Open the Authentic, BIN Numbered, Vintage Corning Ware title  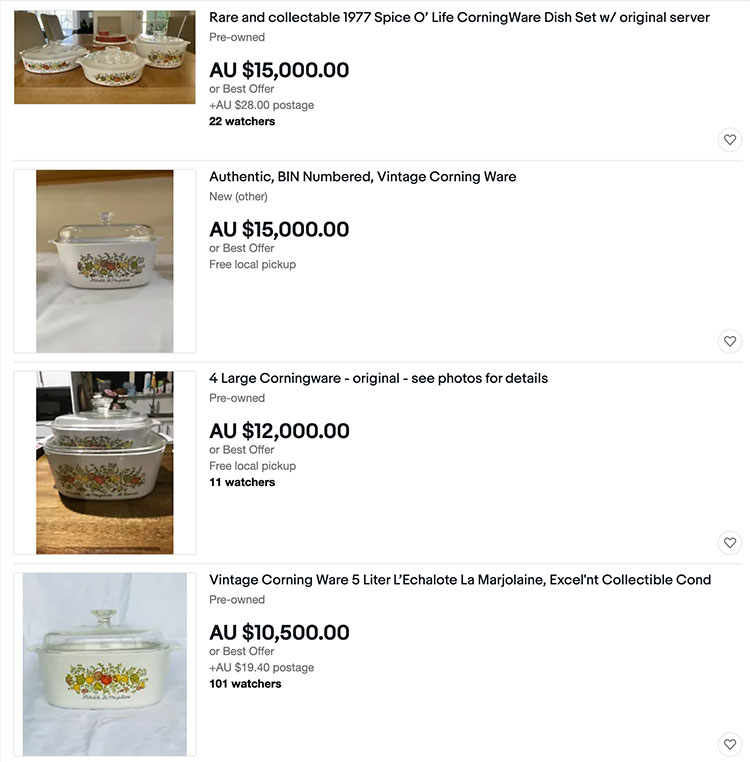pos(362,177)
